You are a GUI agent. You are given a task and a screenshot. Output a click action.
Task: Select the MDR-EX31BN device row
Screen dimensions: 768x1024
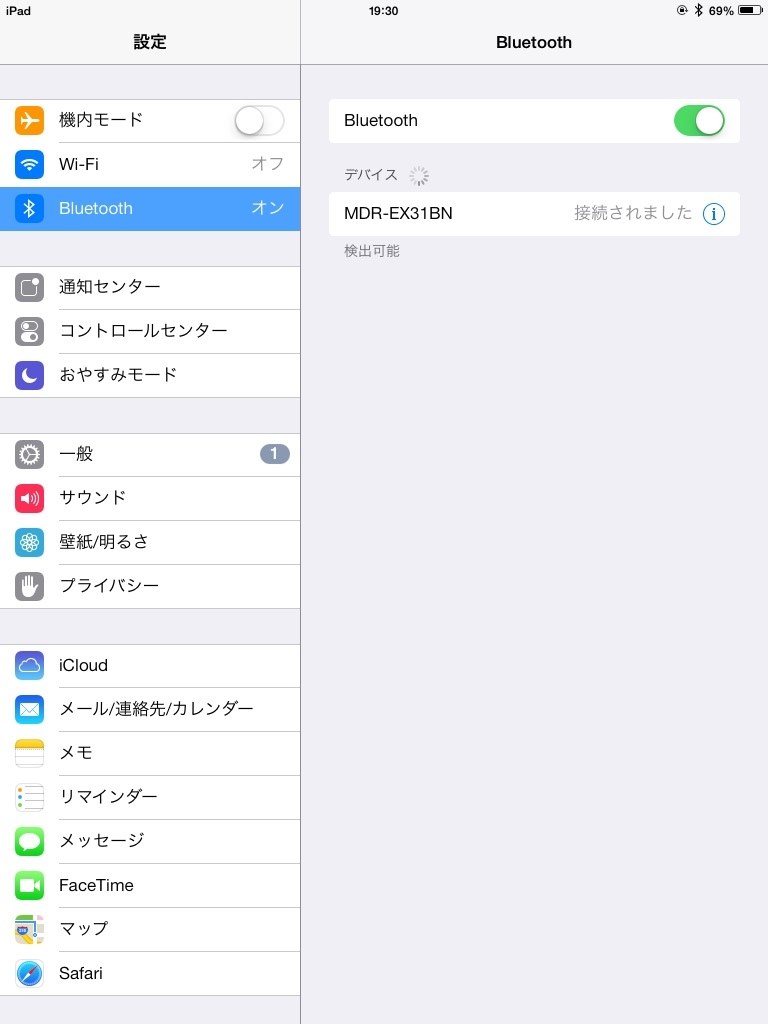[x=500, y=213]
